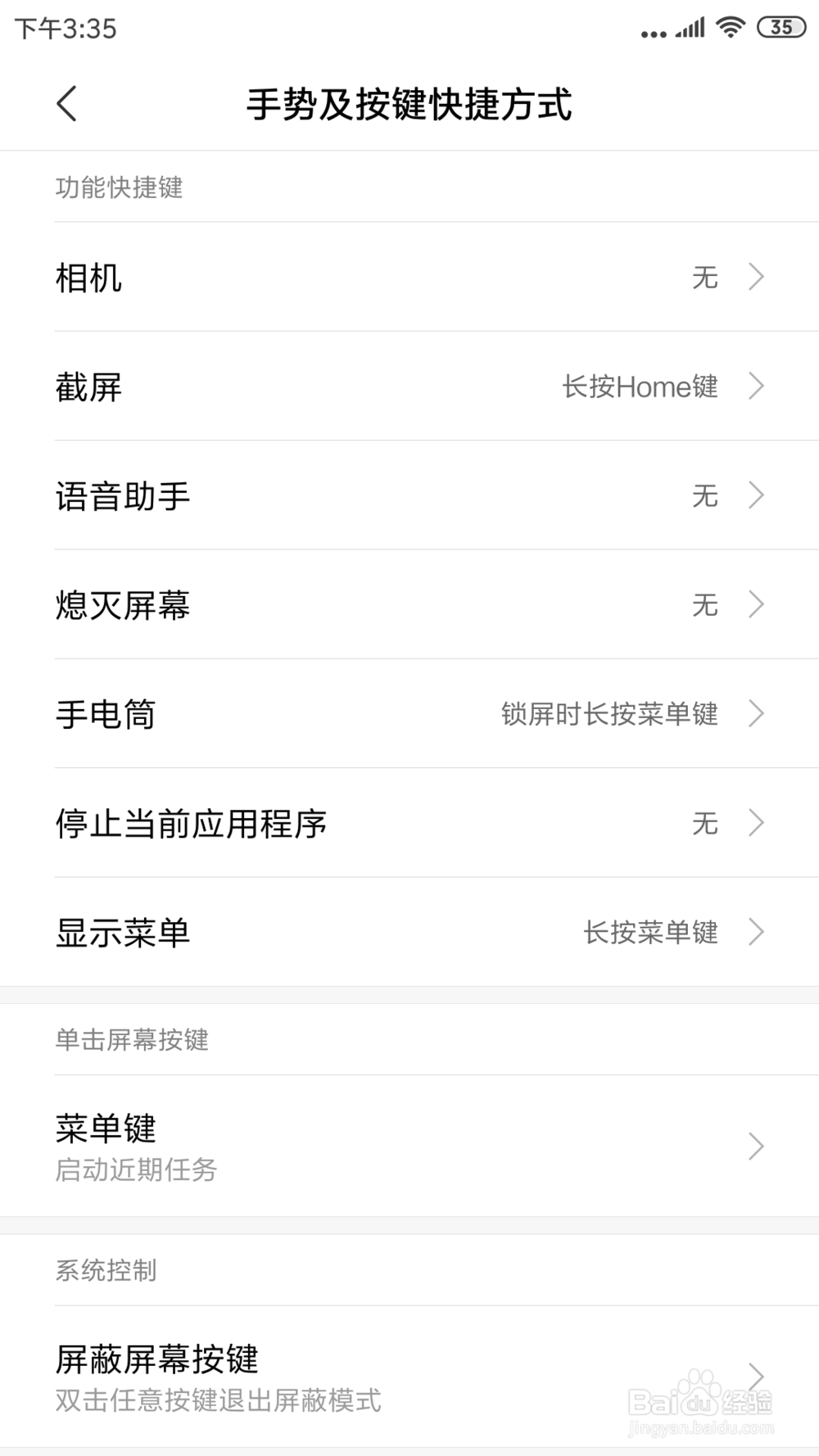Expand the chevron next to 菜单键
The image size is (819, 1456).
coord(756,1146)
